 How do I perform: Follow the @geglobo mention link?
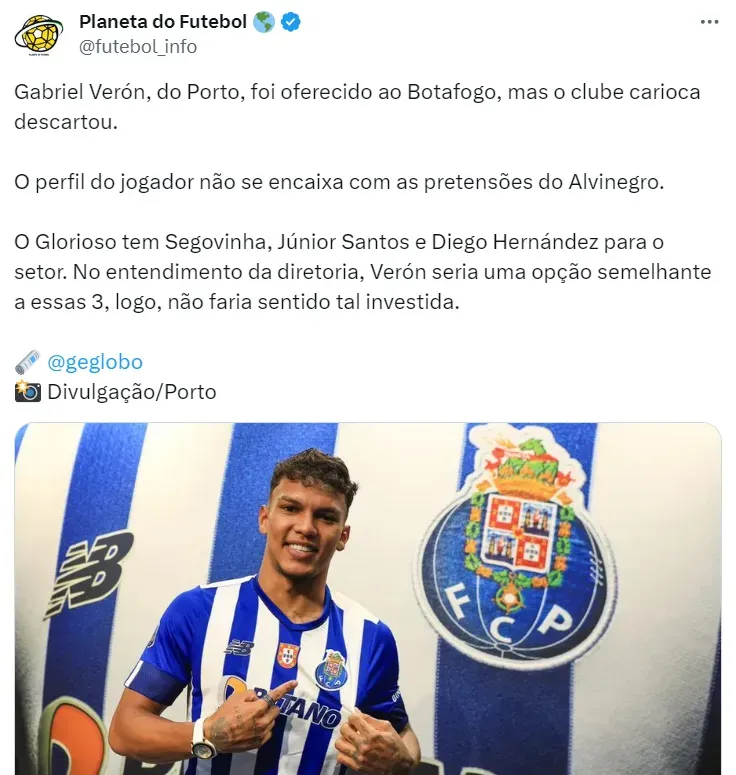(x=95, y=362)
